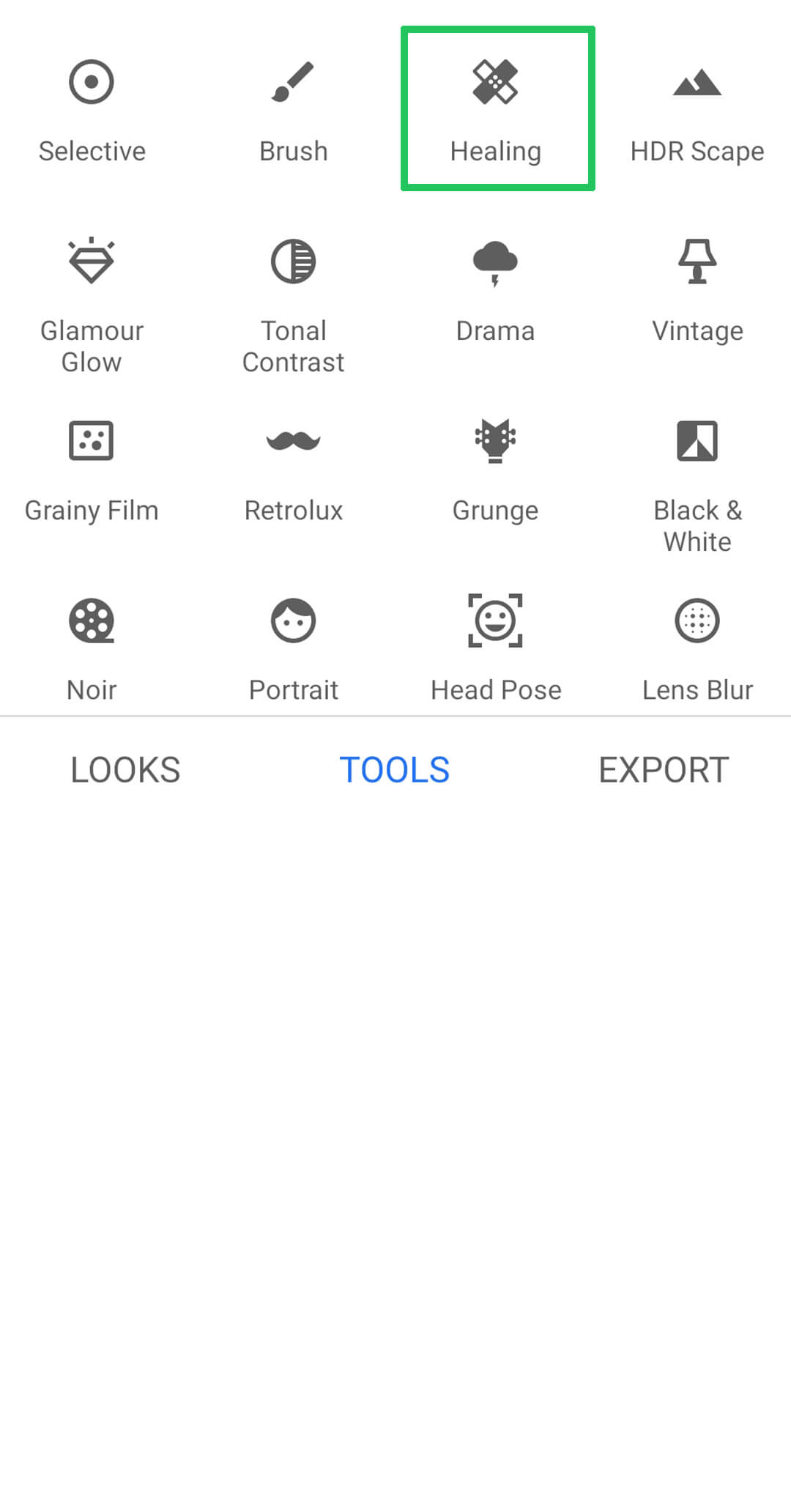
Task: Choose the Vintage filter
Action: pos(697,293)
